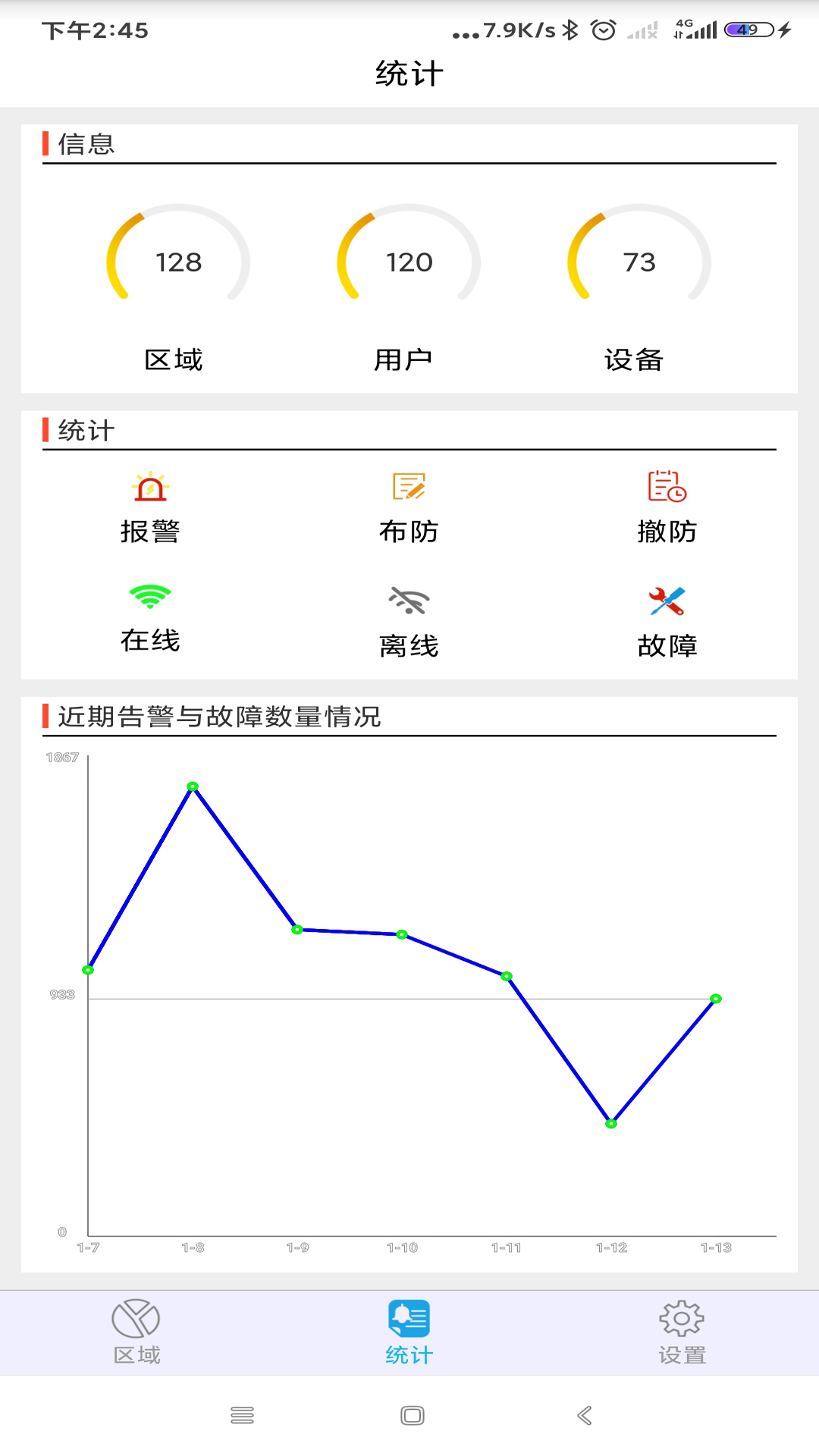Tap the 用户 gauge showing 120
Screen dimensions: 819x1456
409,263
